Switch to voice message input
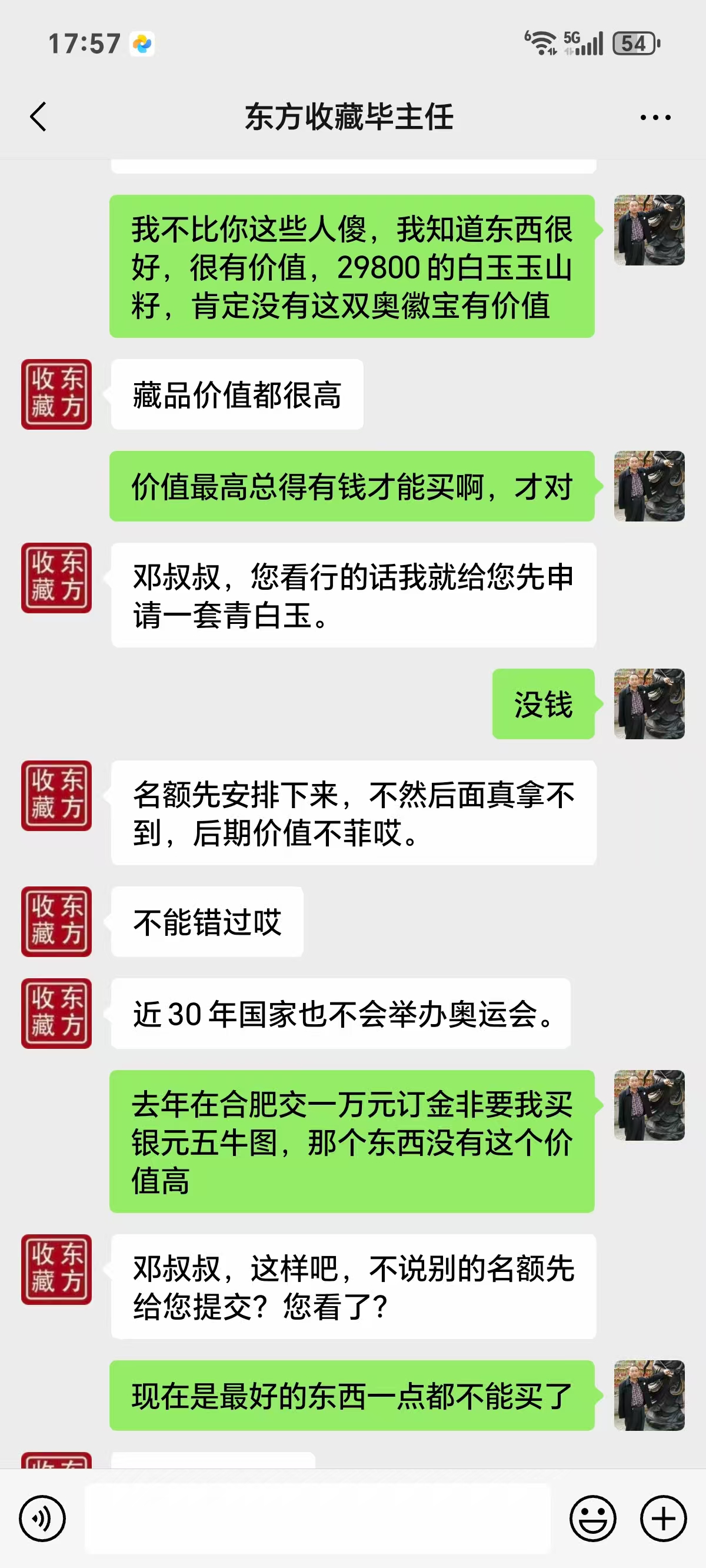706x1568 pixels. [42, 1518]
